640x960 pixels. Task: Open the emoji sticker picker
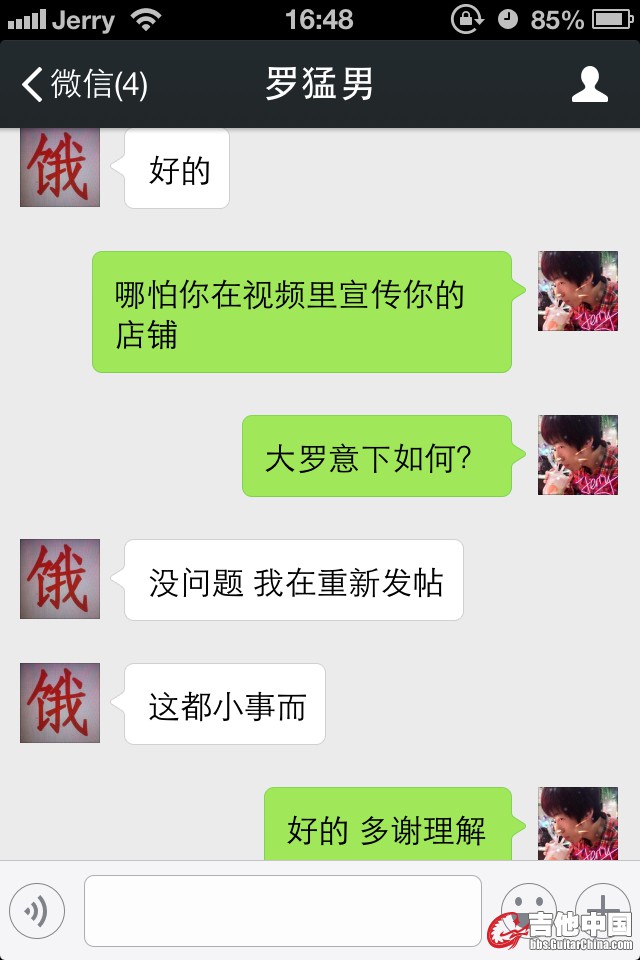tap(528, 908)
